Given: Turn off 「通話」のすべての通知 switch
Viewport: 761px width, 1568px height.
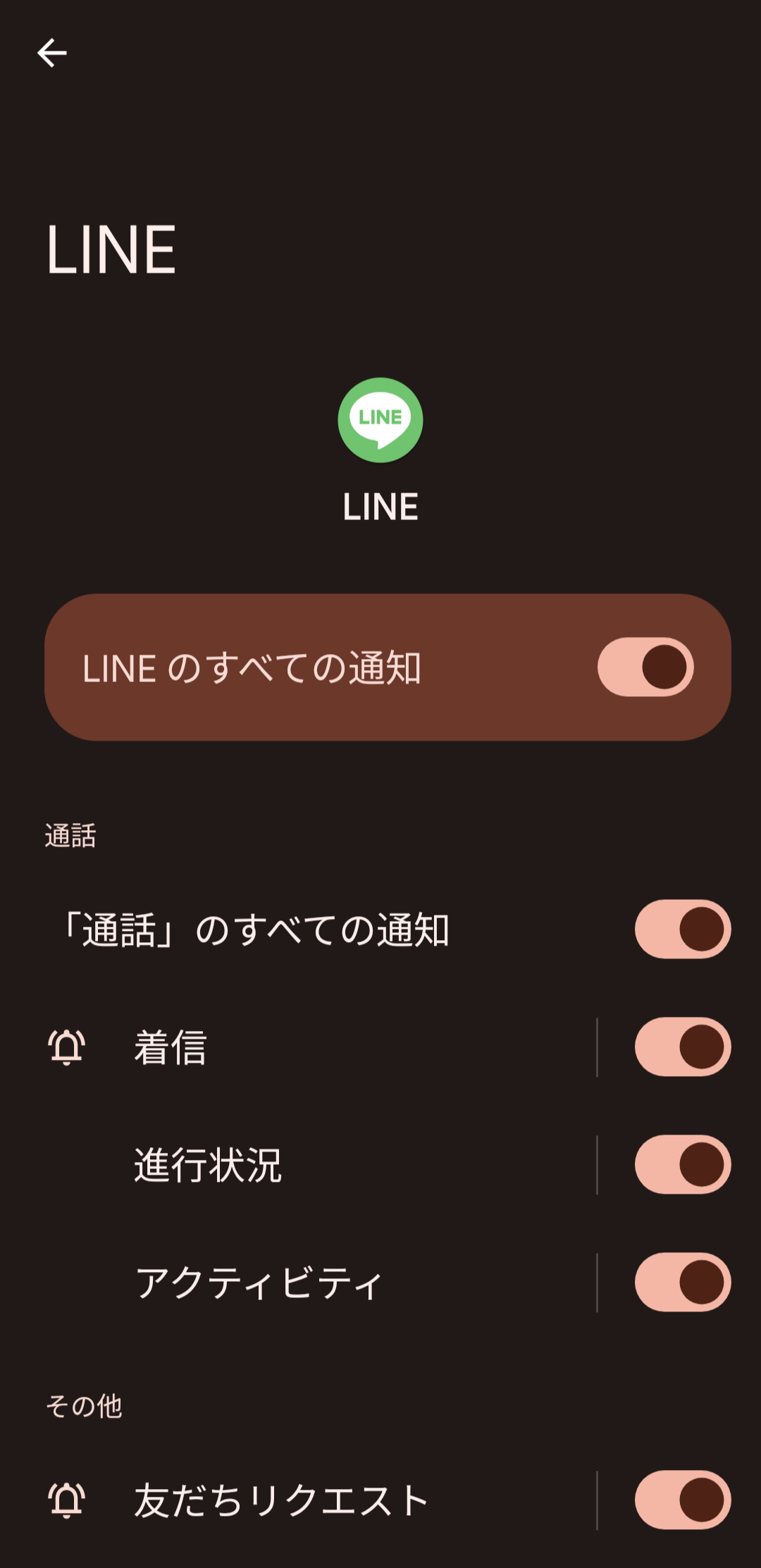Looking at the screenshot, I should [683, 929].
